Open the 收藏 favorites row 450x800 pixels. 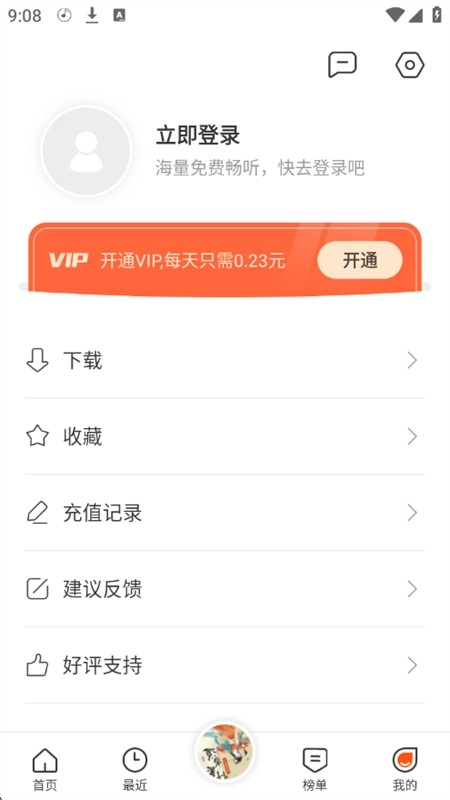click(224, 437)
